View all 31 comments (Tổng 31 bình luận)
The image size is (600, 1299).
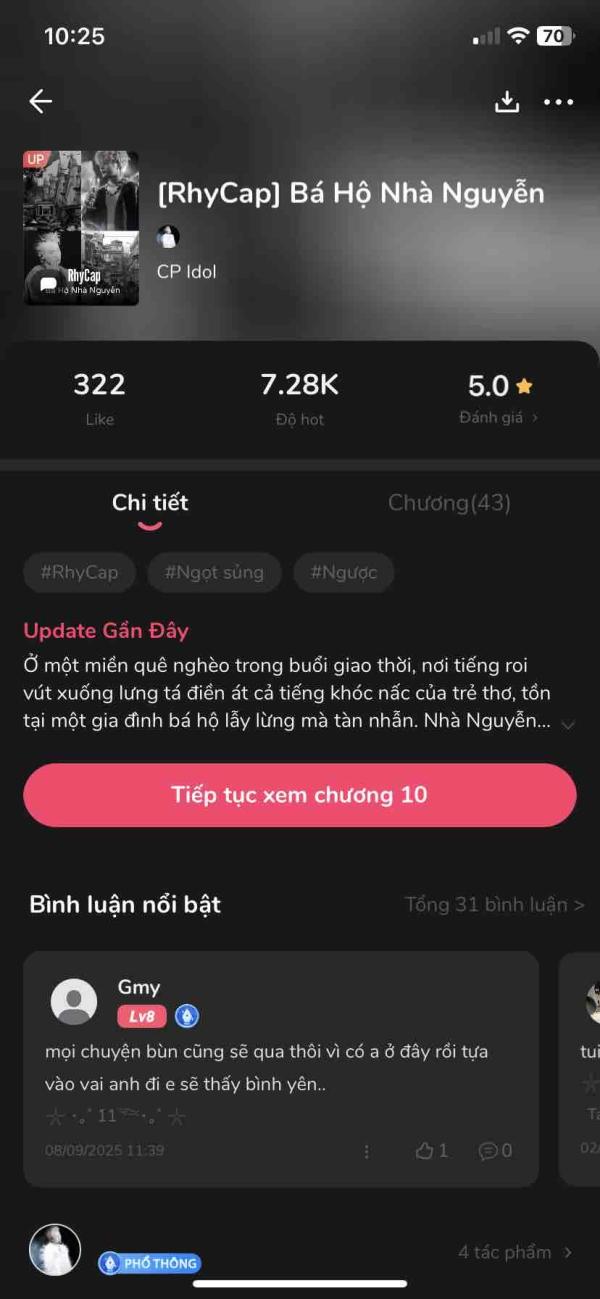point(494,905)
